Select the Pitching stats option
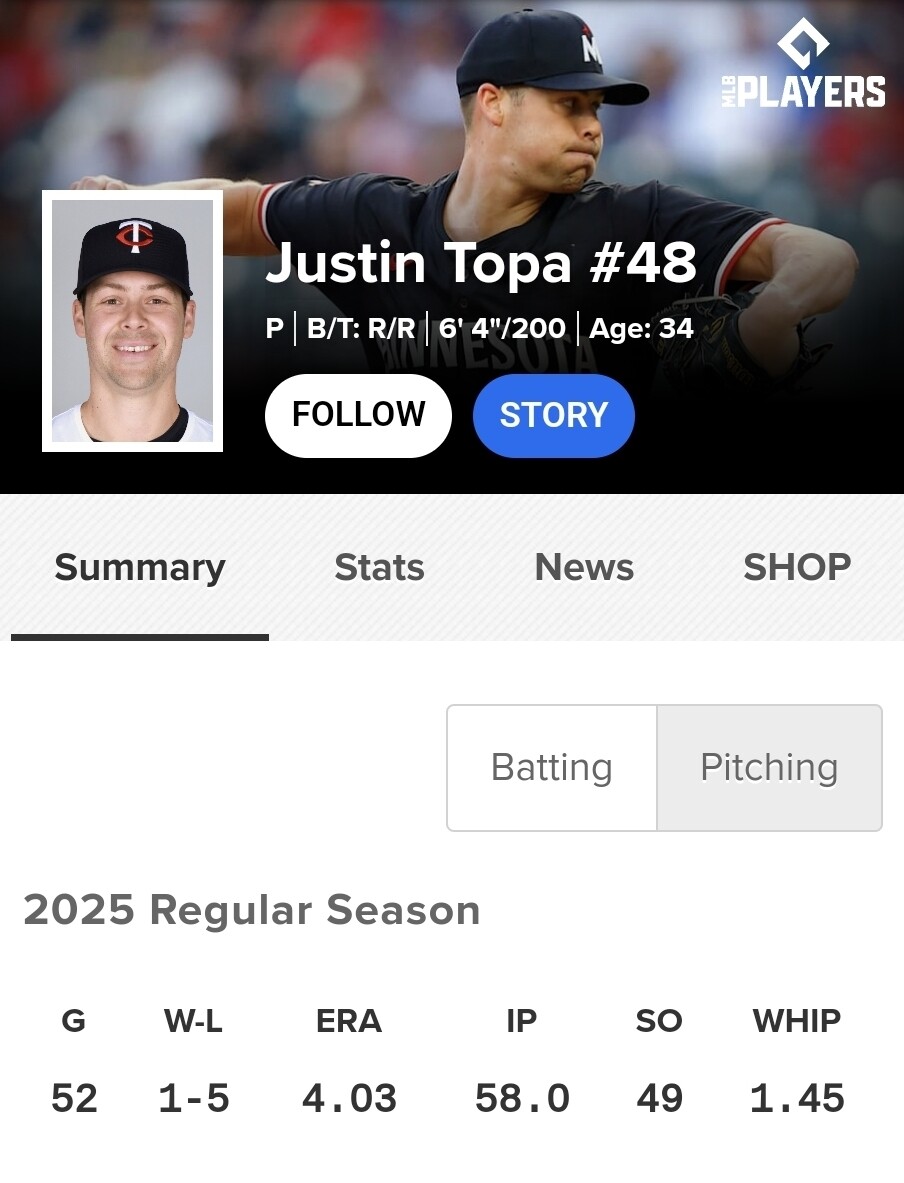 [x=769, y=768]
